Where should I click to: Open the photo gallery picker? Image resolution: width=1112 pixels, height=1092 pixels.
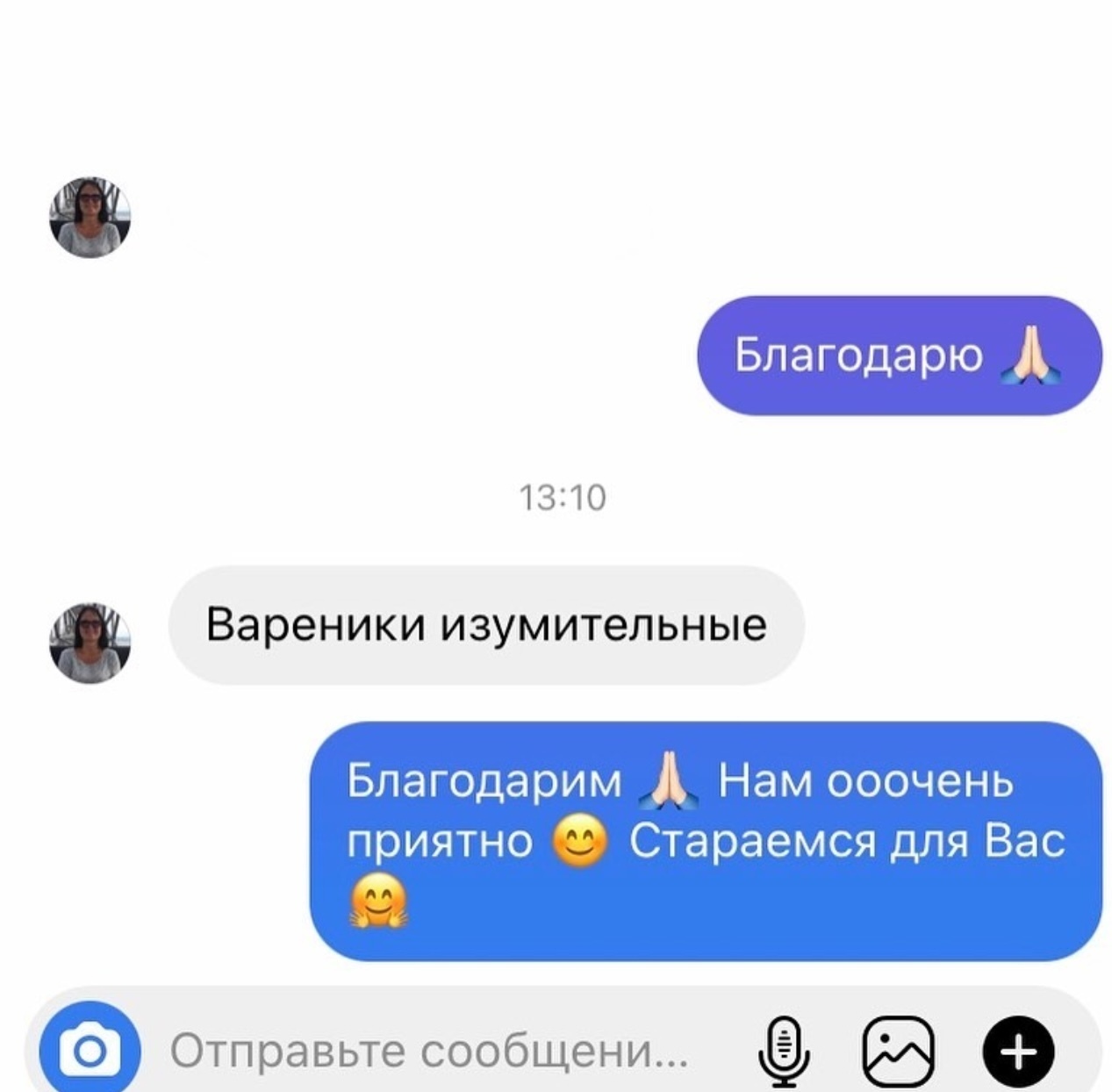(899, 1051)
